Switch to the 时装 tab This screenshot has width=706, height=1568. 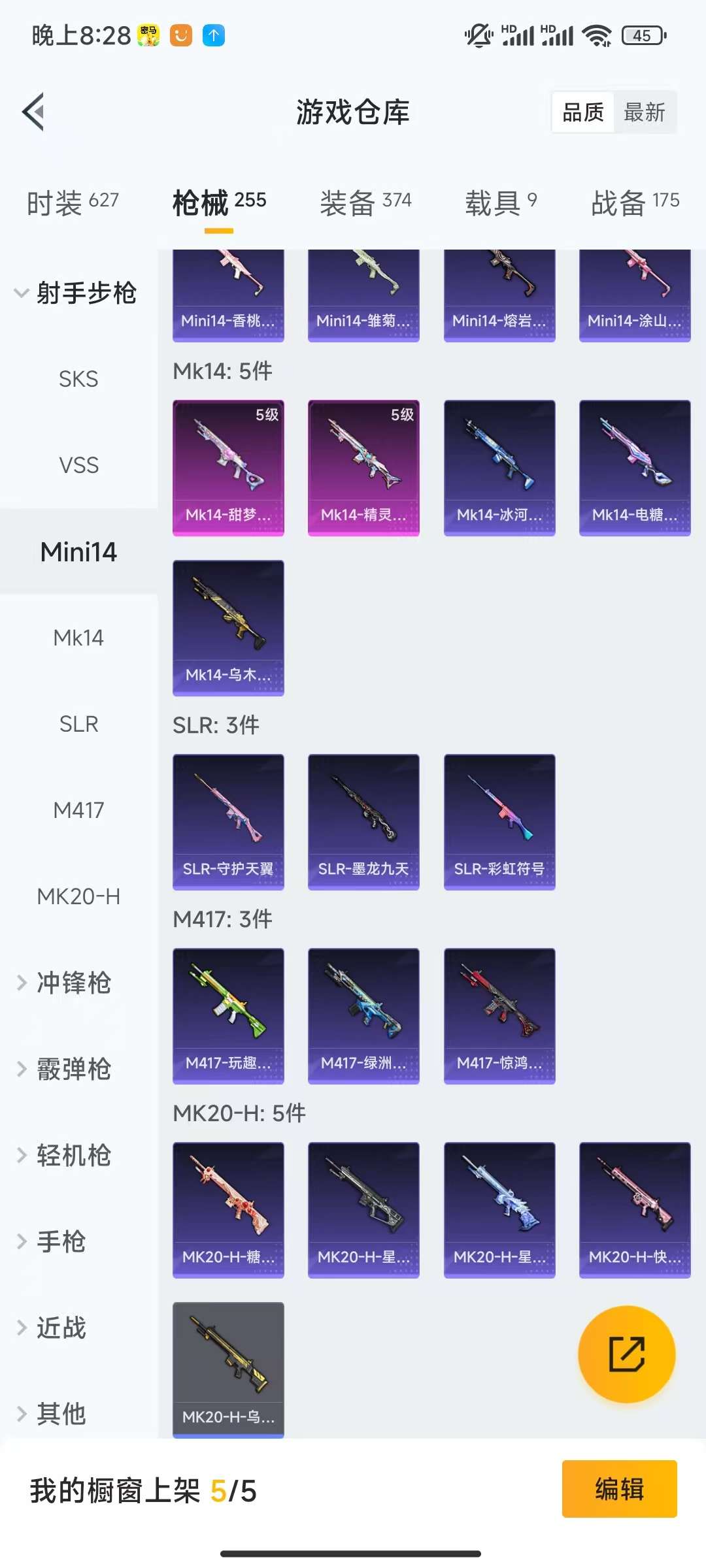(73, 203)
